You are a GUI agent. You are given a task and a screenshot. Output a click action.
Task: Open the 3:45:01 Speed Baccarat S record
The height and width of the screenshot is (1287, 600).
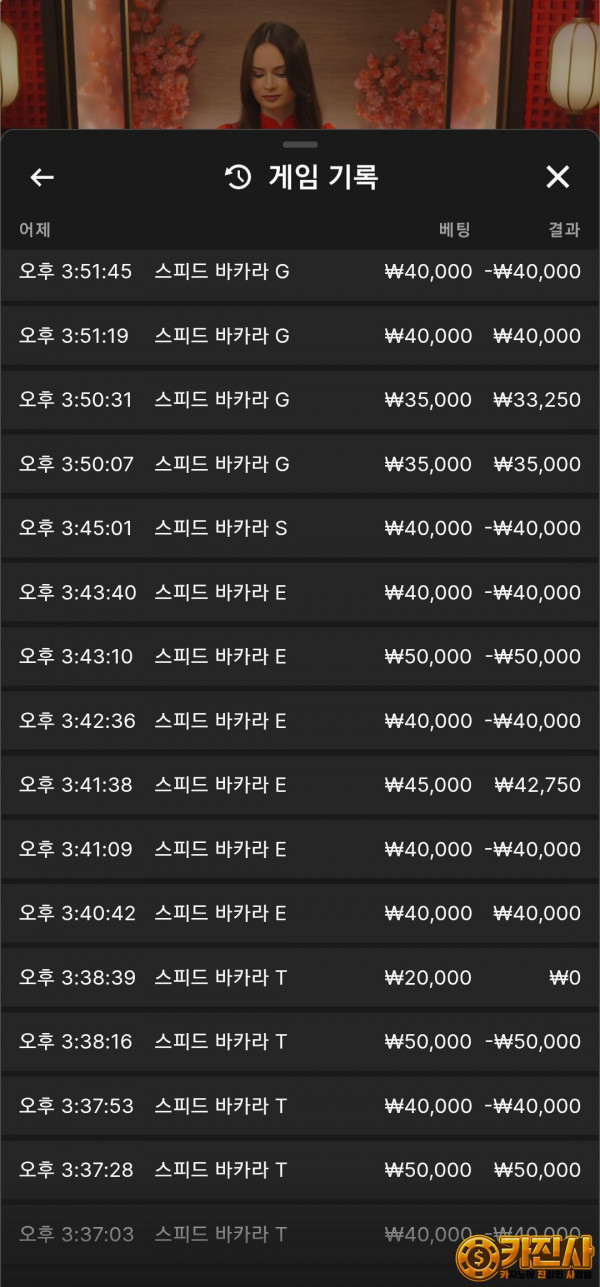(300, 528)
